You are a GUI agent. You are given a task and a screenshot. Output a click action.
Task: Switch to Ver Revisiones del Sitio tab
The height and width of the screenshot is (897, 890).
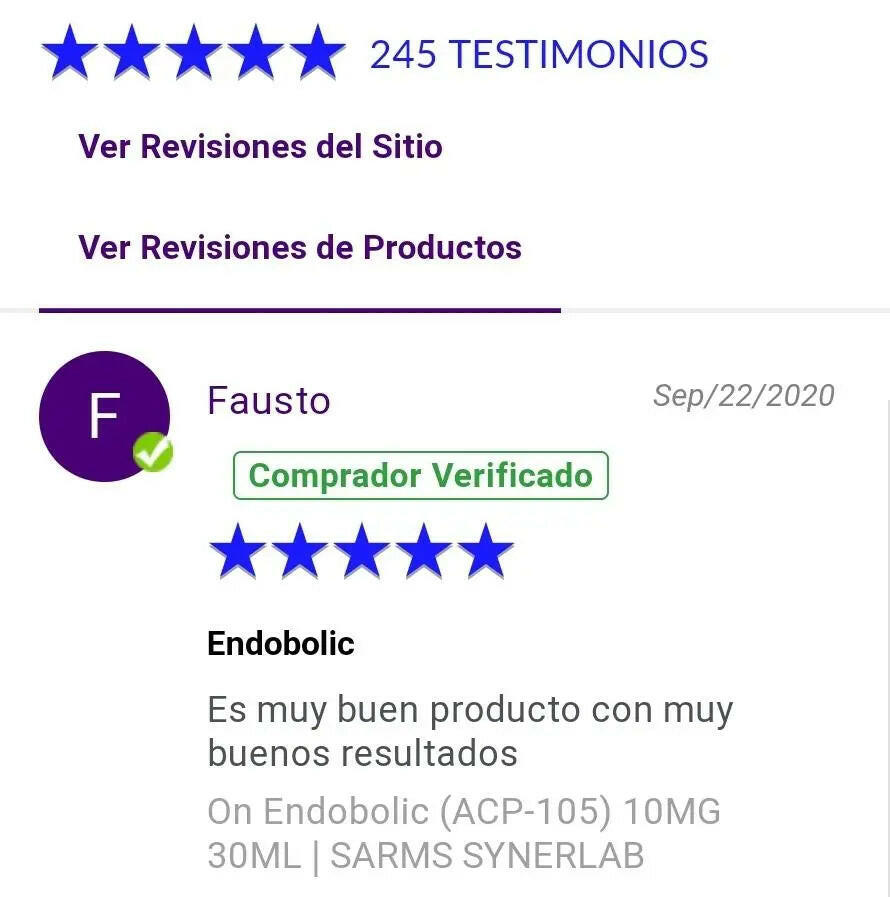[x=260, y=146]
